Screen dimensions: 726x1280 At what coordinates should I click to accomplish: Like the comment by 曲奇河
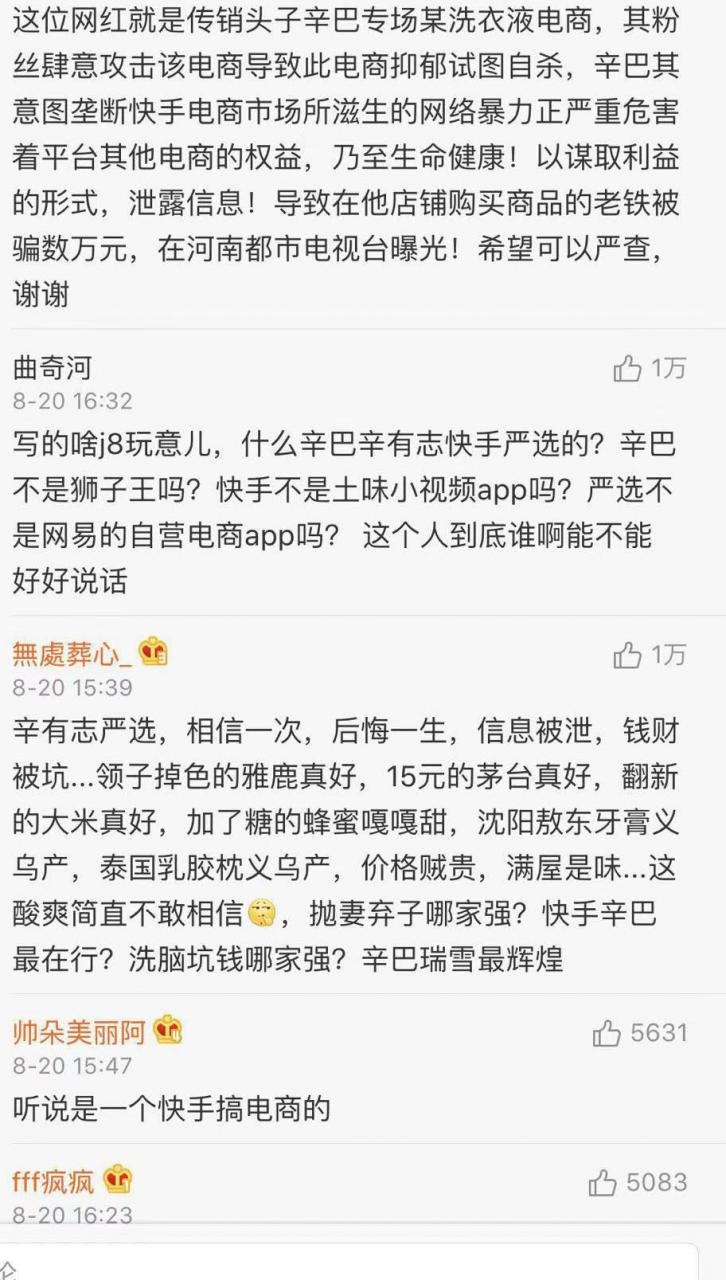628,369
